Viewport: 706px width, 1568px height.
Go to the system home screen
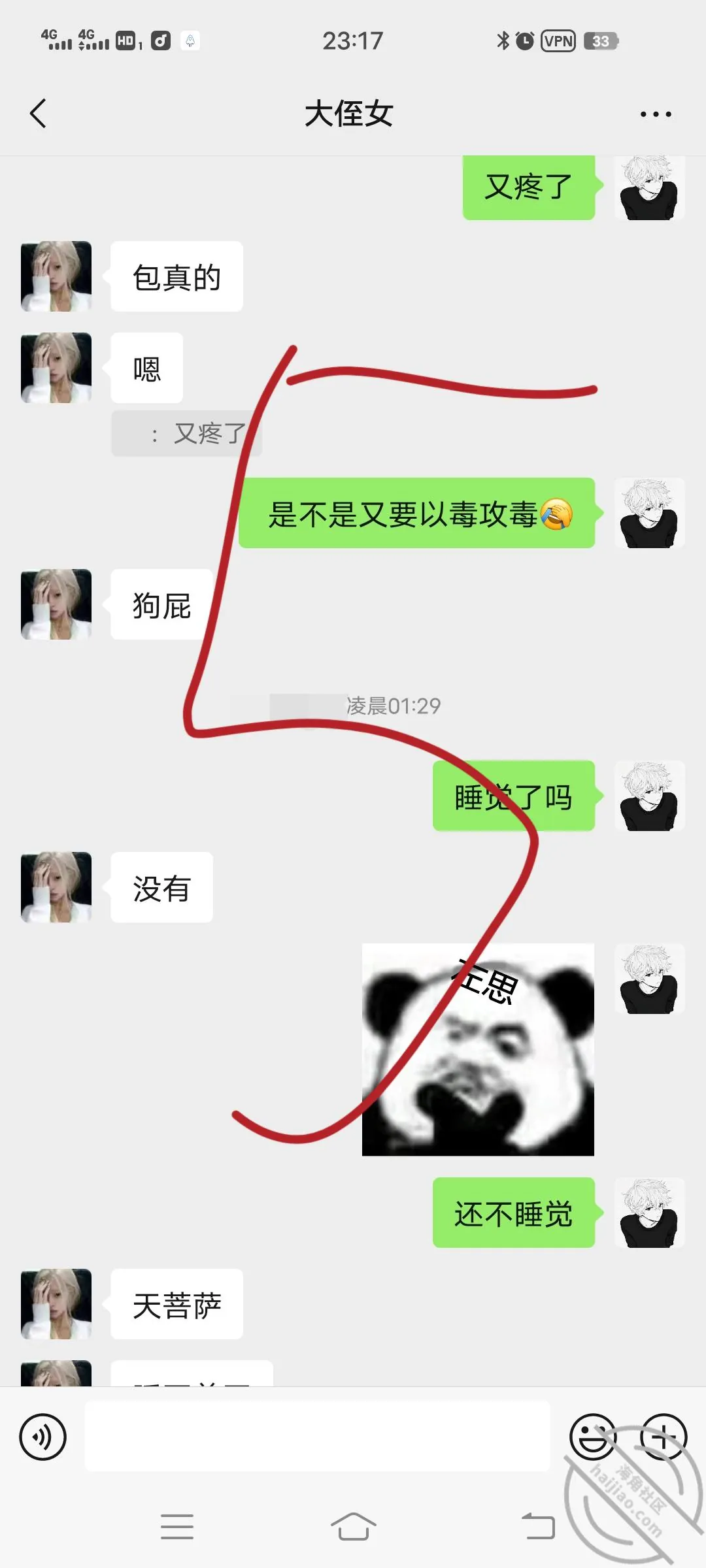click(x=353, y=1527)
